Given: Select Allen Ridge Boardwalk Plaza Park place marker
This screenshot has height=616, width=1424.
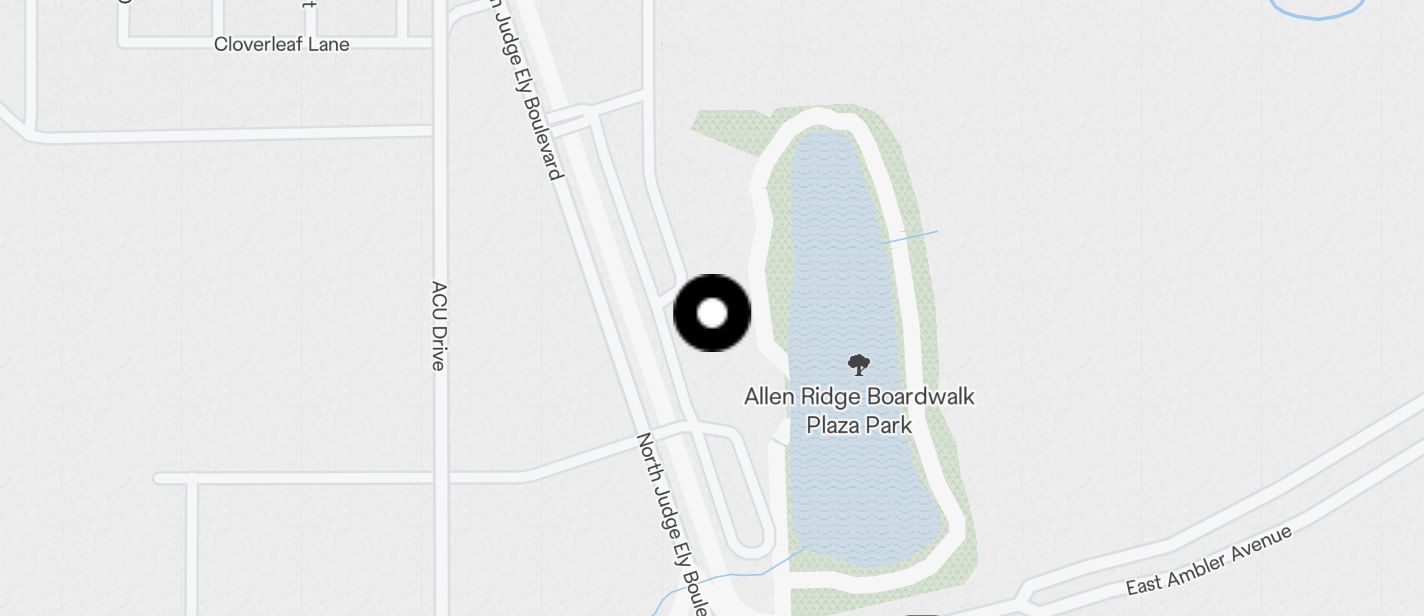Looking at the screenshot, I should click(x=858, y=365).
